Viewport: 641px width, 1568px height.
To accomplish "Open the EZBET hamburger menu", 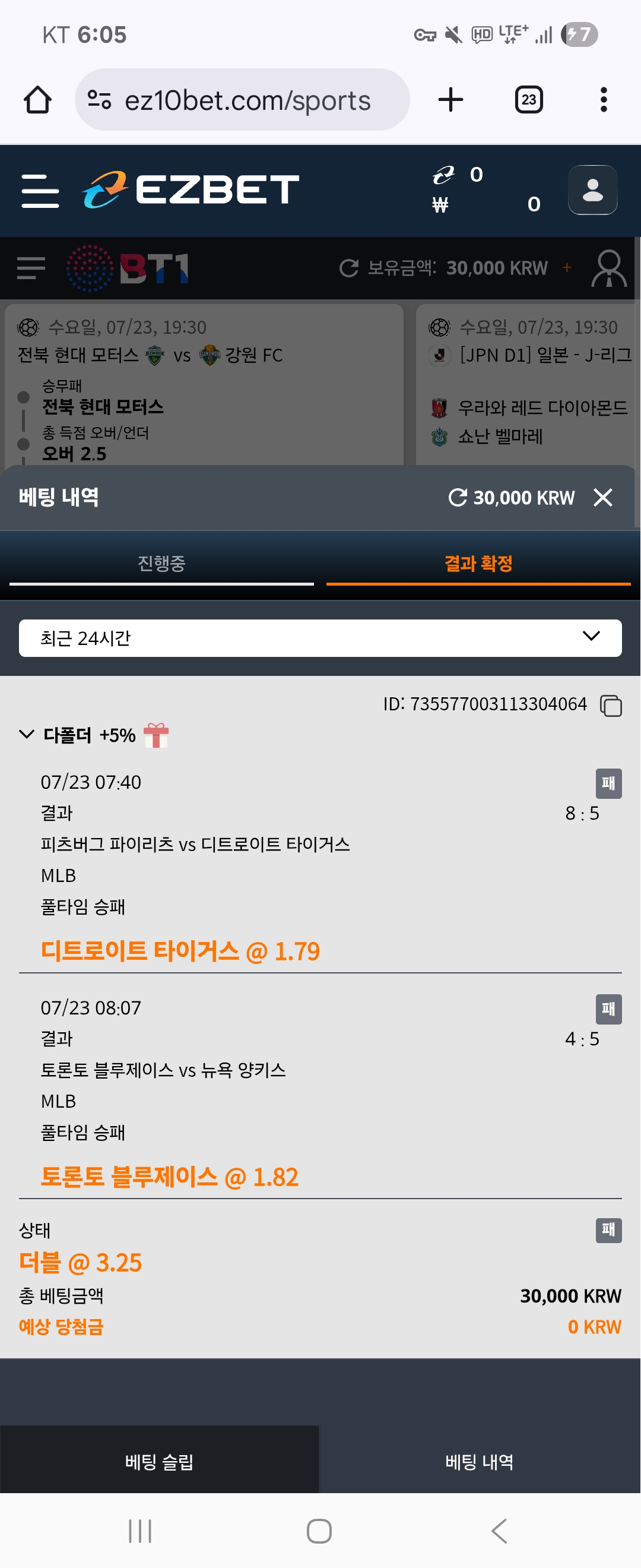I will [x=40, y=190].
